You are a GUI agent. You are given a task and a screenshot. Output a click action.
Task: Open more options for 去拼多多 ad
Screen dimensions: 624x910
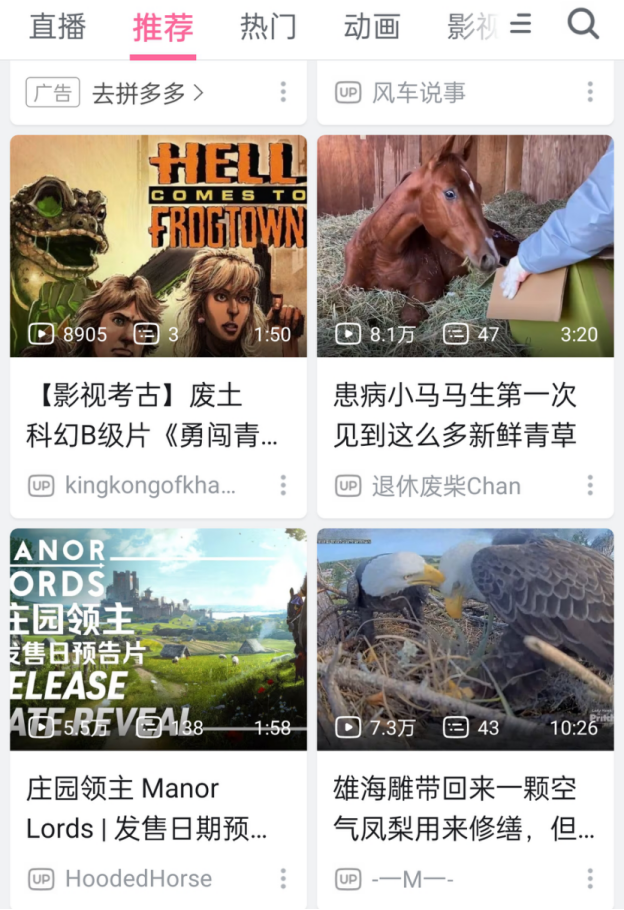click(283, 93)
